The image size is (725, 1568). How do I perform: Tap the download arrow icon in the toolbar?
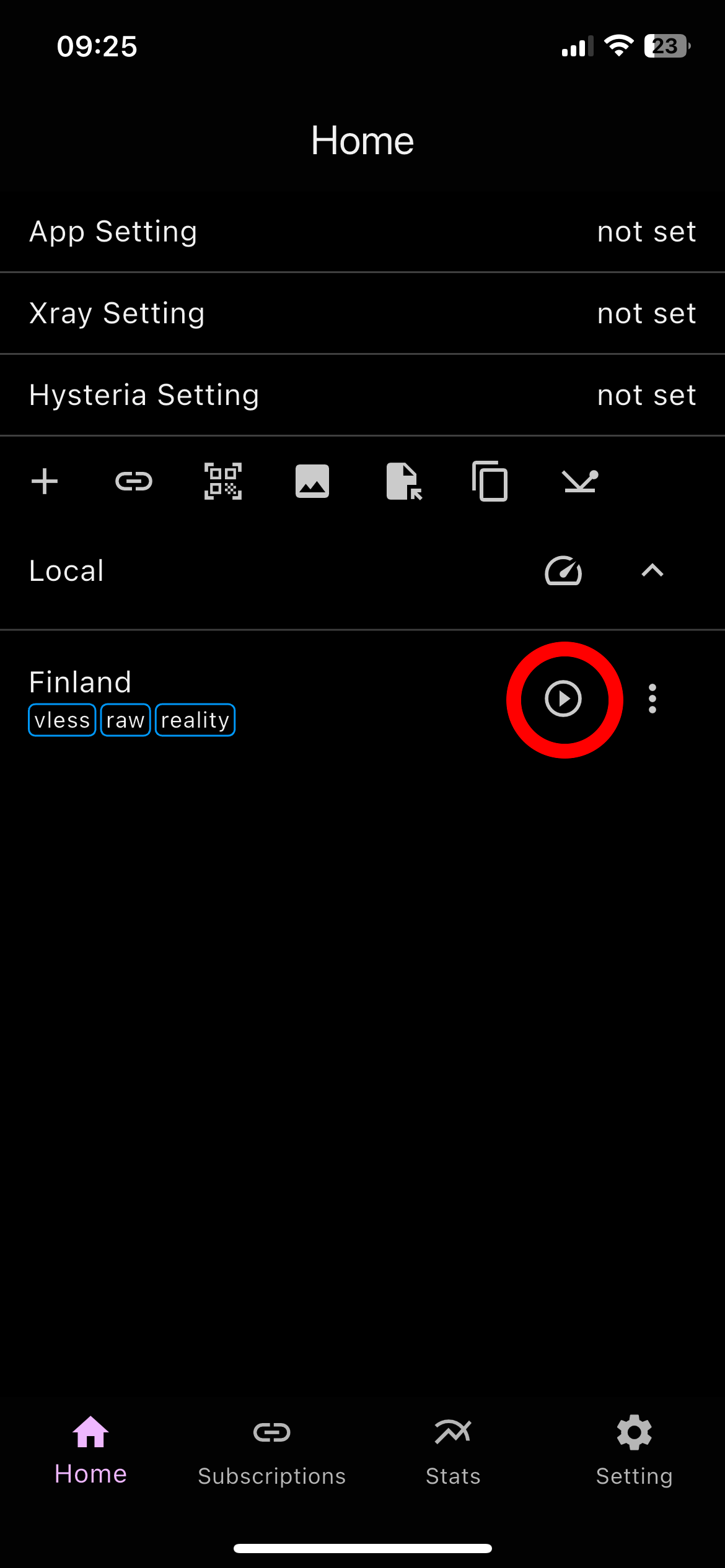(580, 481)
